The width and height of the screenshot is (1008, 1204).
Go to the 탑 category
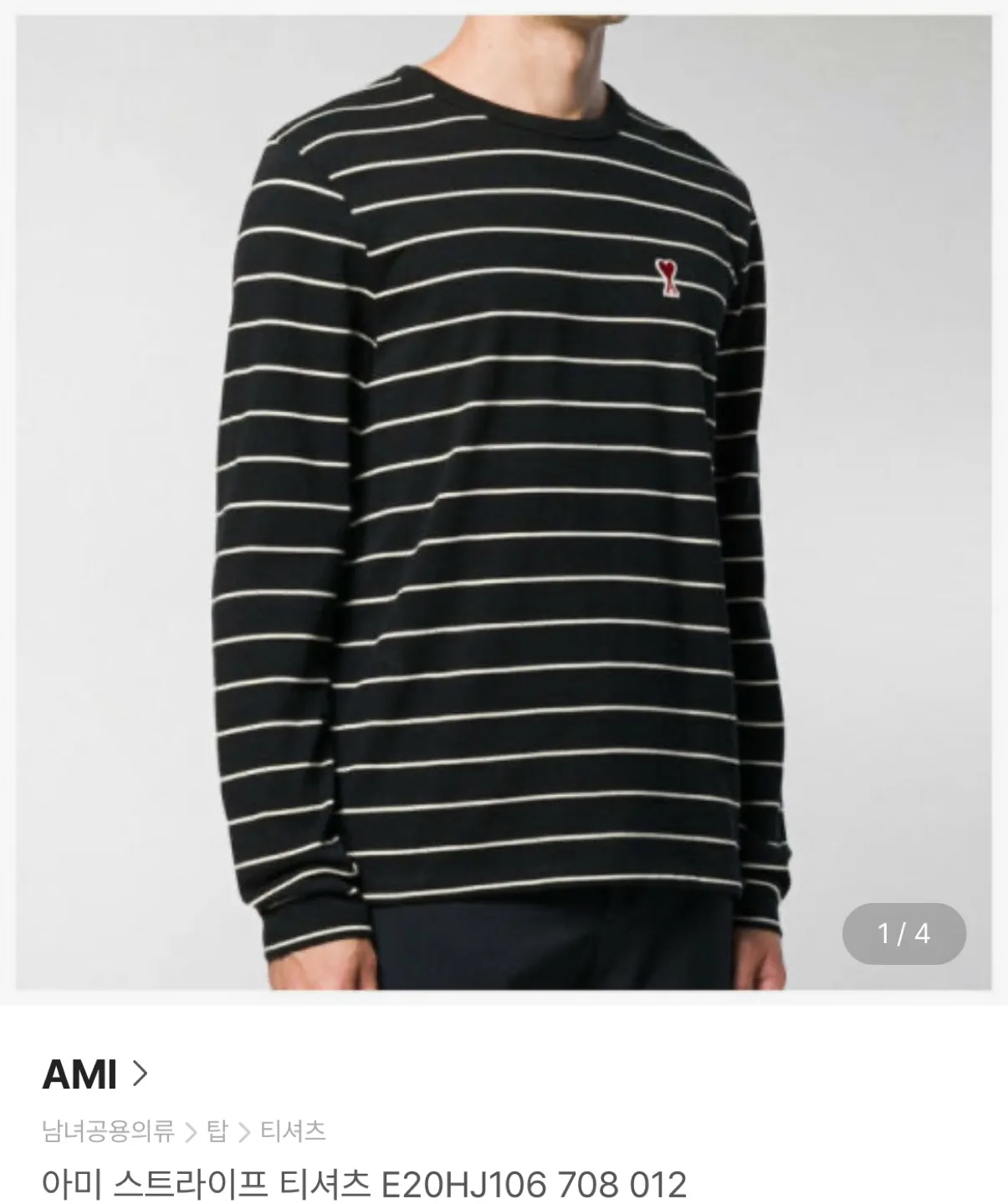pos(217,1132)
